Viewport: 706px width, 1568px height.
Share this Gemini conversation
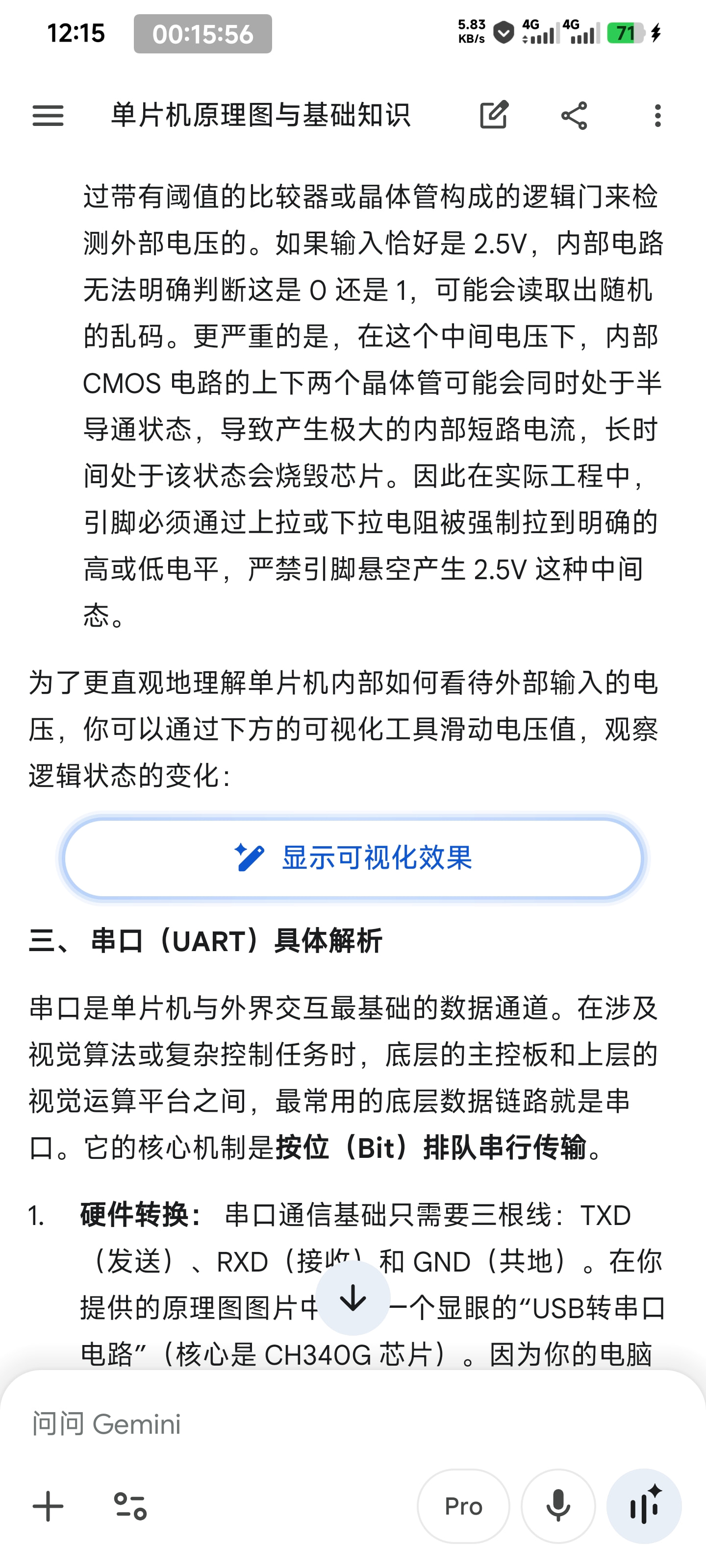[x=574, y=116]
